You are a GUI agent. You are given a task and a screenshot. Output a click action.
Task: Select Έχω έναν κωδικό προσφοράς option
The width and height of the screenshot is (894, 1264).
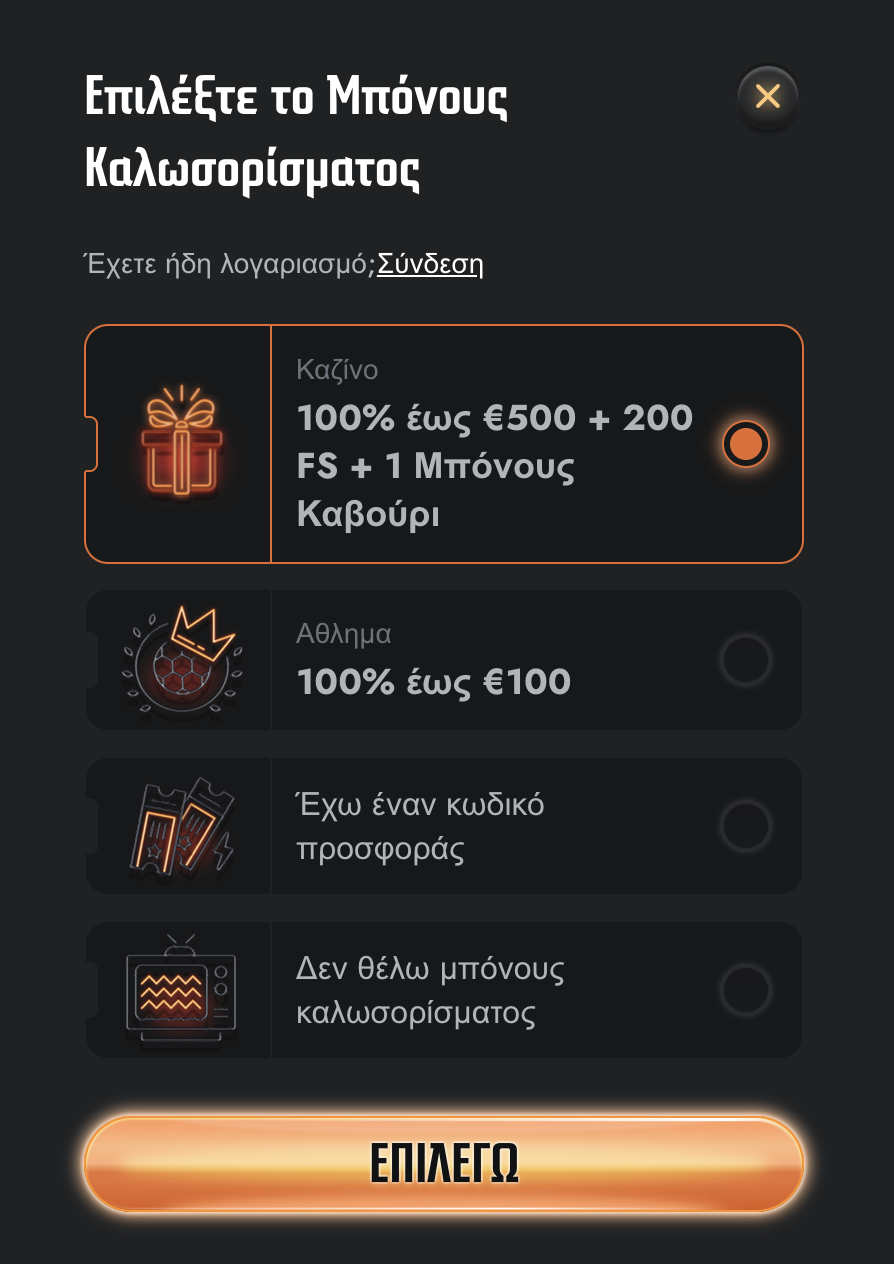(x=745, y=826)
